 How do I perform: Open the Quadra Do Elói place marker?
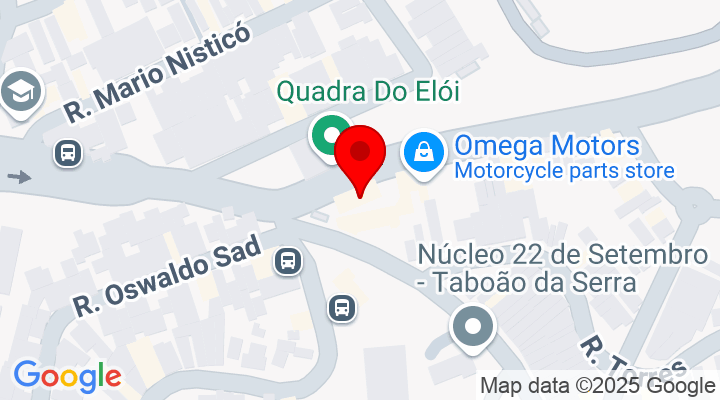tap(327, 135)
